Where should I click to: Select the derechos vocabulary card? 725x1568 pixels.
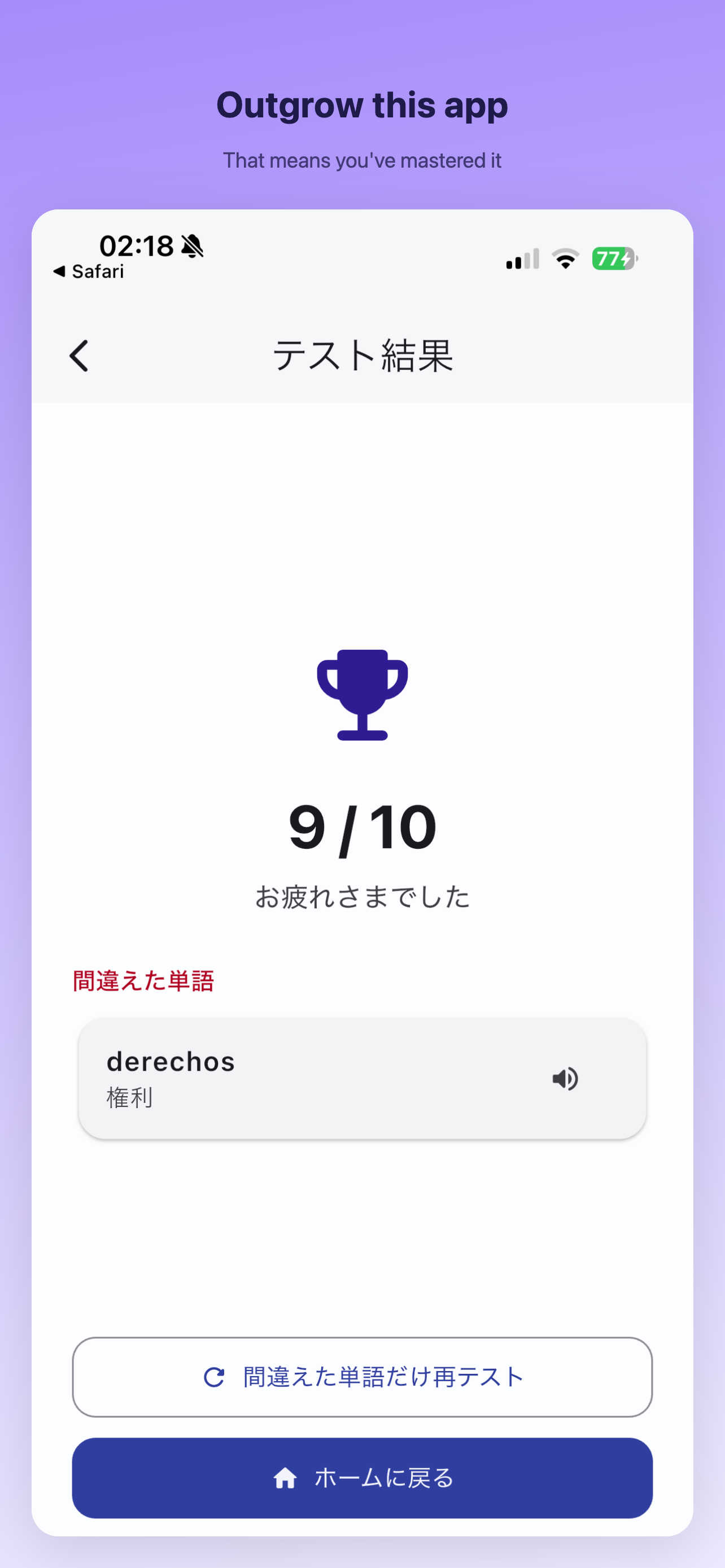point(304,1078)
